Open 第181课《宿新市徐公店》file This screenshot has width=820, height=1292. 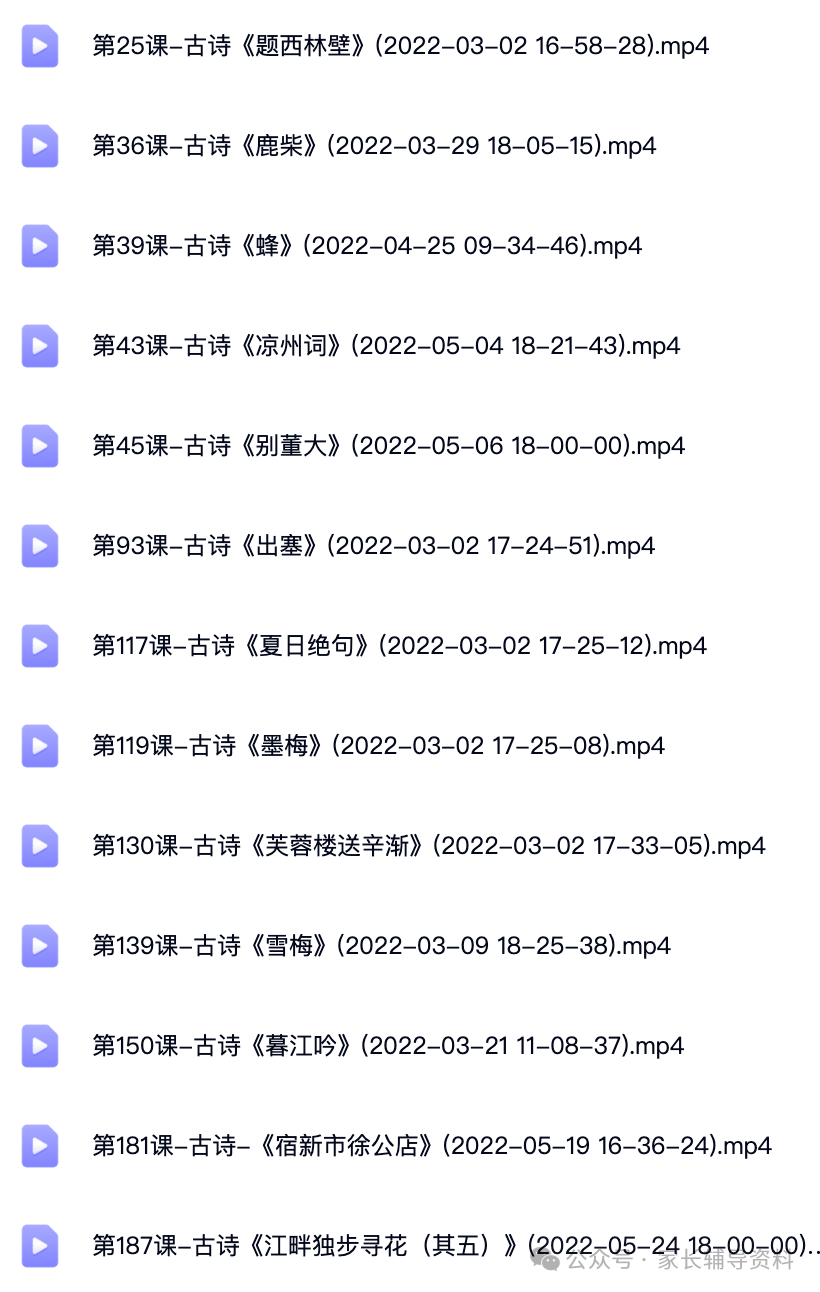(432, 1146)
